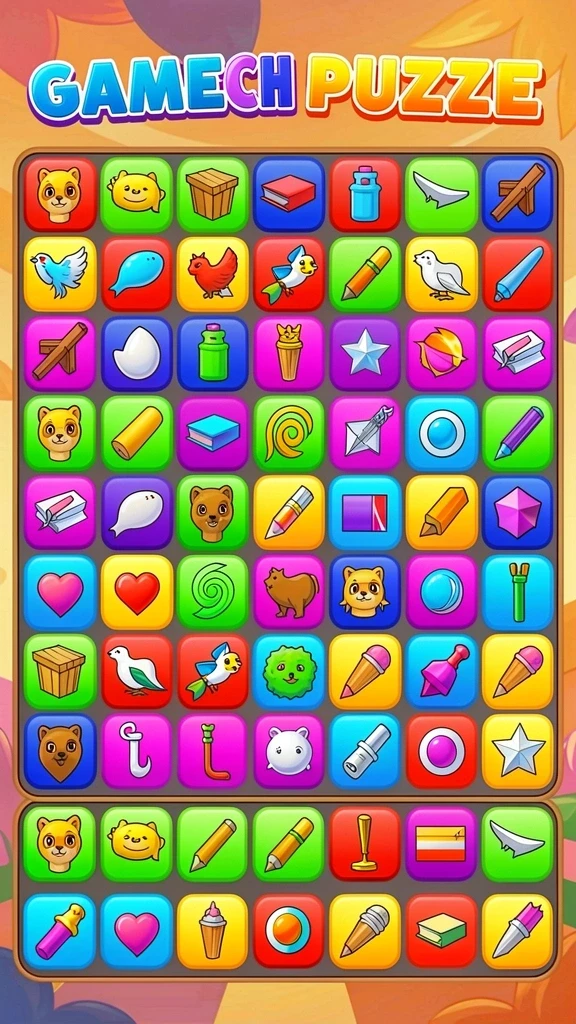
Task: Select the red book on blue tile
Action: [x=289, y=194]
